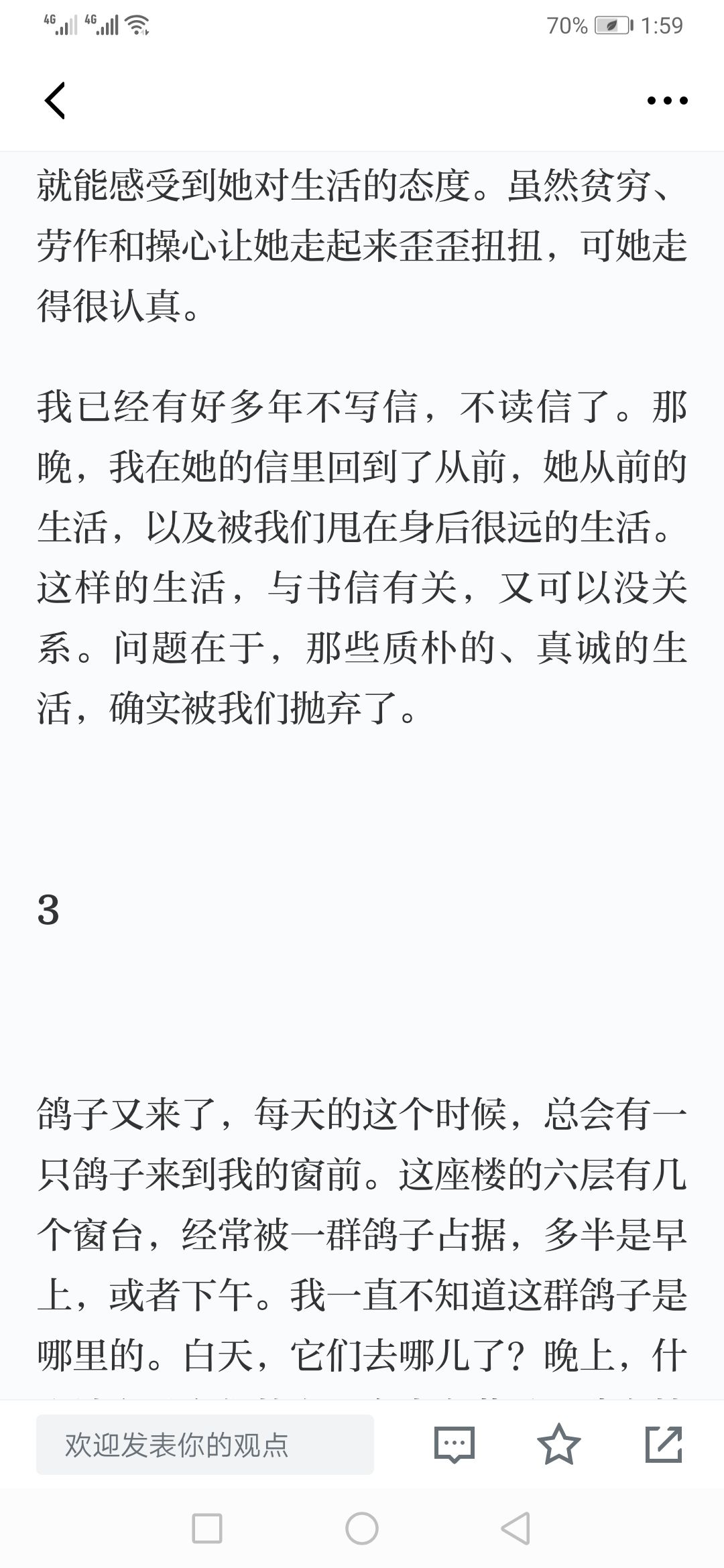Go back using the top-left arrow
The image size is (724, 1568).
click(55, 101)
